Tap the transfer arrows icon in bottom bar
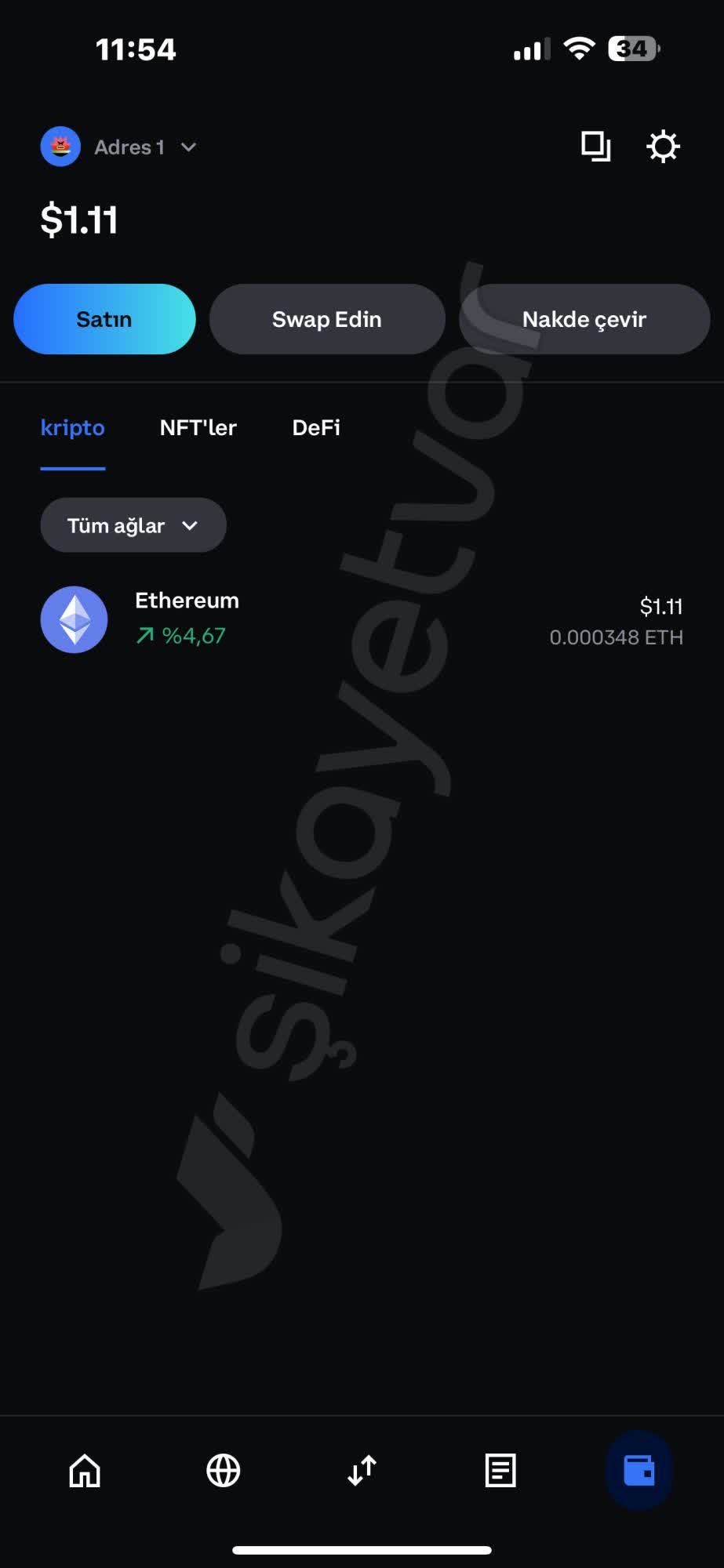The width and height of the screenshot is (724, 1568). [362, 1471]
